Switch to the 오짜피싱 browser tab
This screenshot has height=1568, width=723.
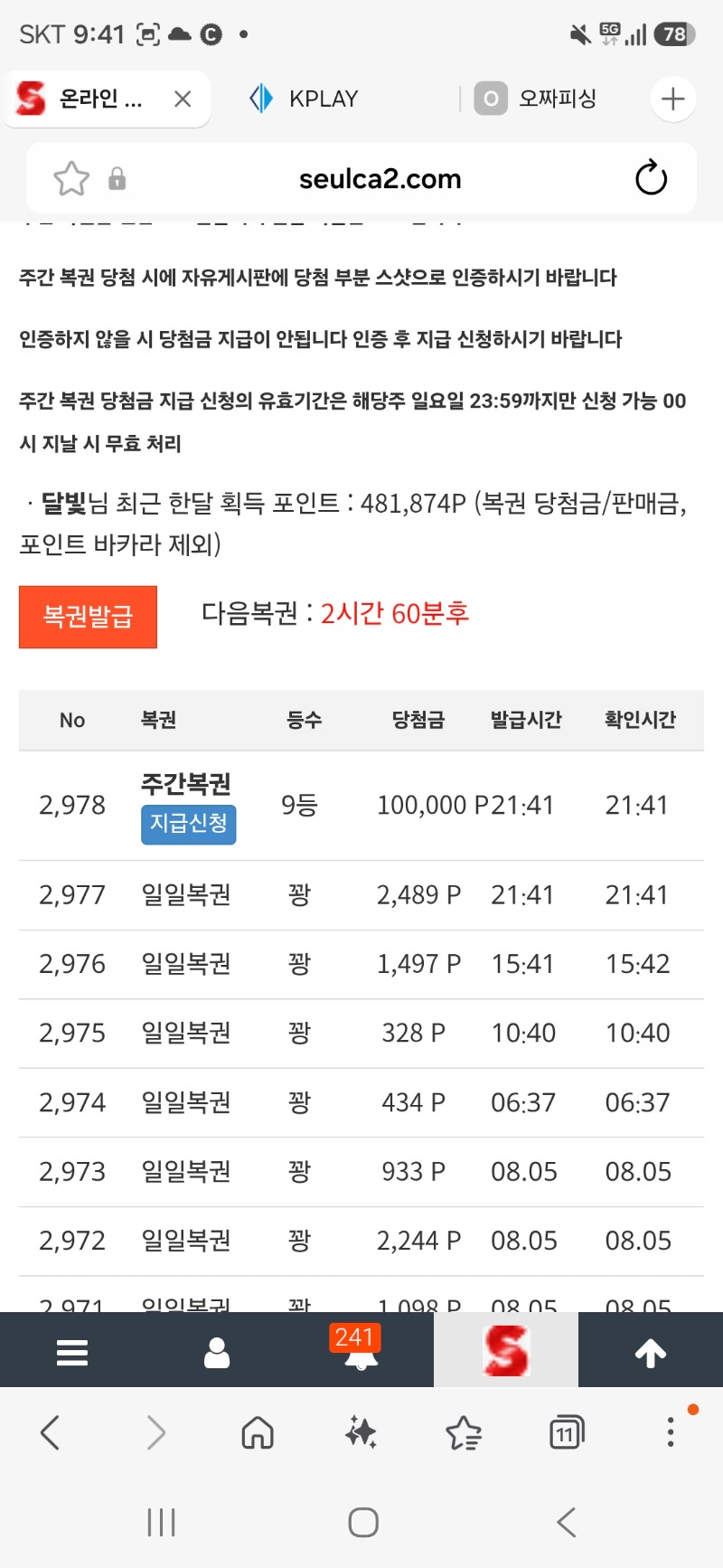point(536,99)
